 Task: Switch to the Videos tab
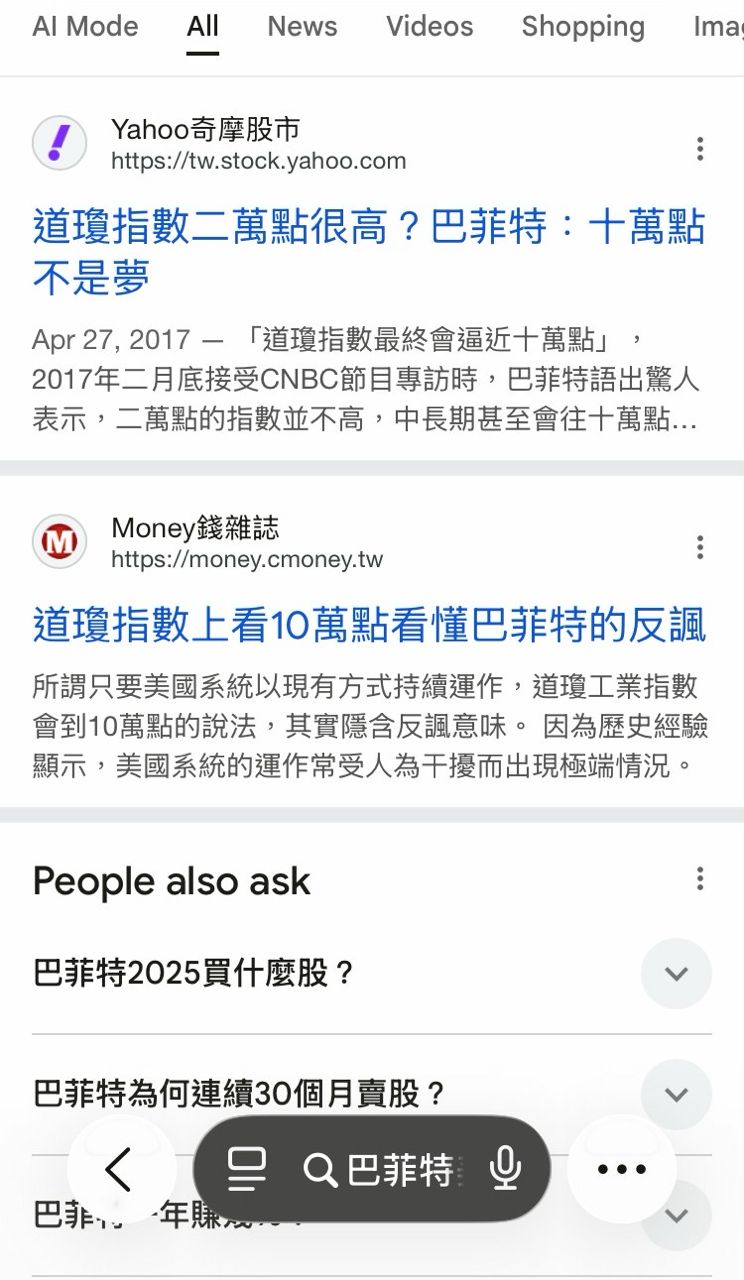[x=430, y=27]
